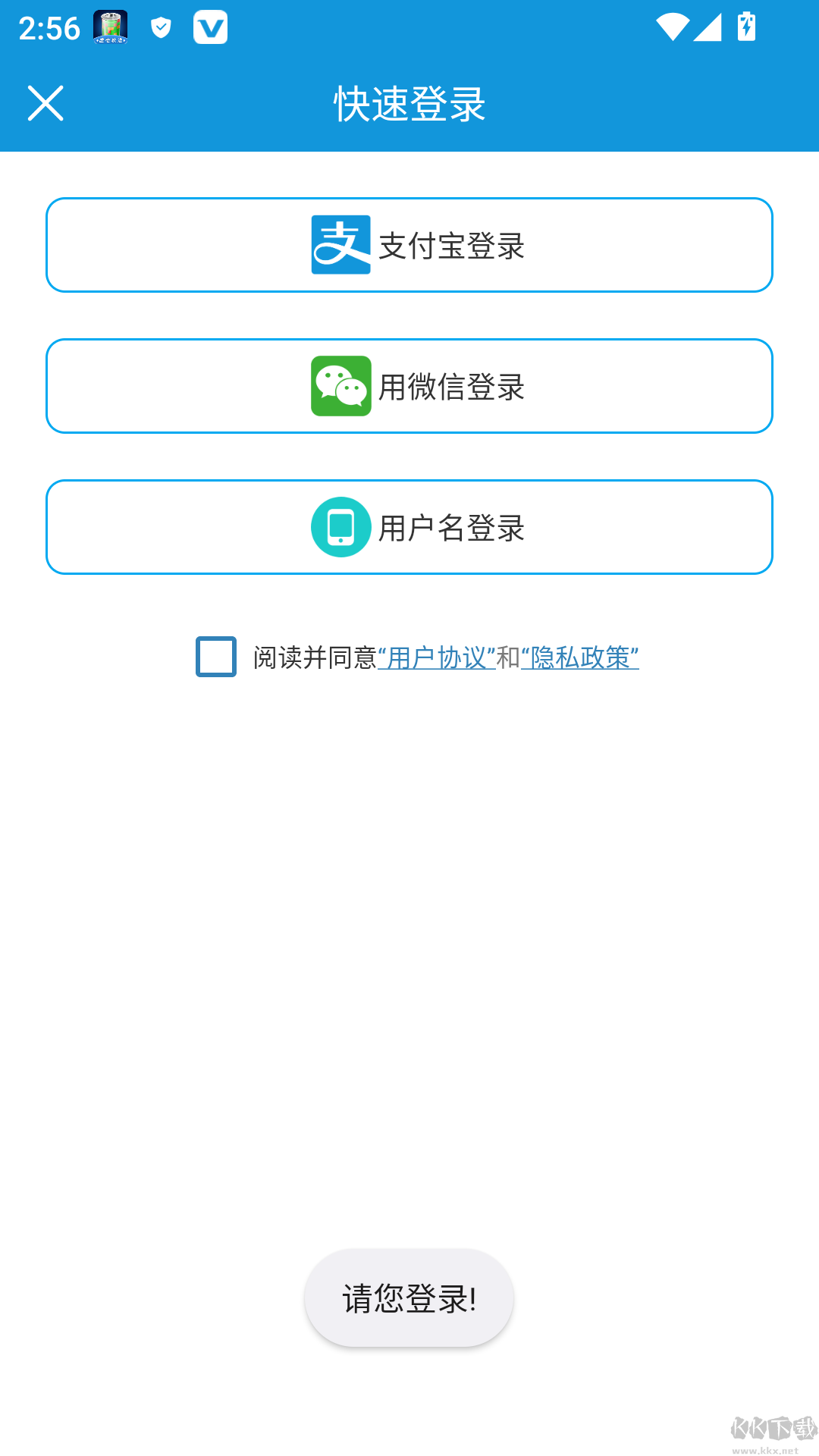Image resolution: width=819 pixels, height=1456 pixels.
Task: Tap the 快速登录 title bar
Action: (x=409, y=105)
